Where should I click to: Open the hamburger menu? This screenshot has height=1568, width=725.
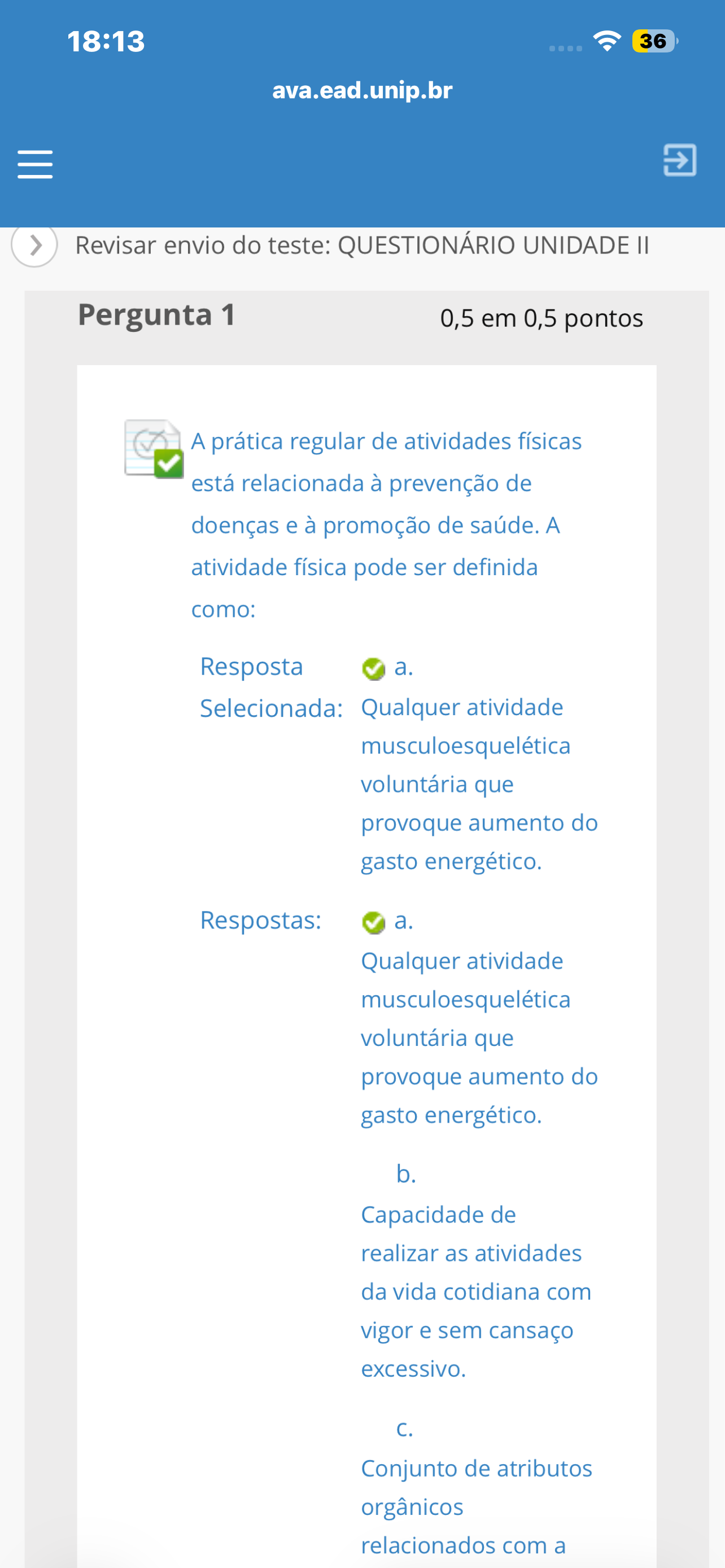click(x=36, y=164)
